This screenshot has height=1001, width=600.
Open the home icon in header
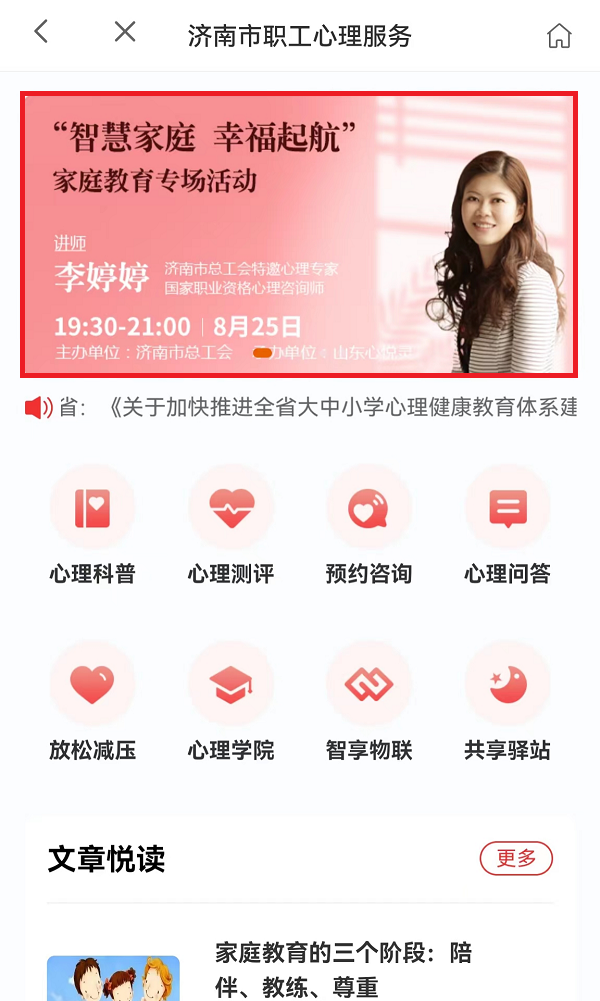pos(559,36)
